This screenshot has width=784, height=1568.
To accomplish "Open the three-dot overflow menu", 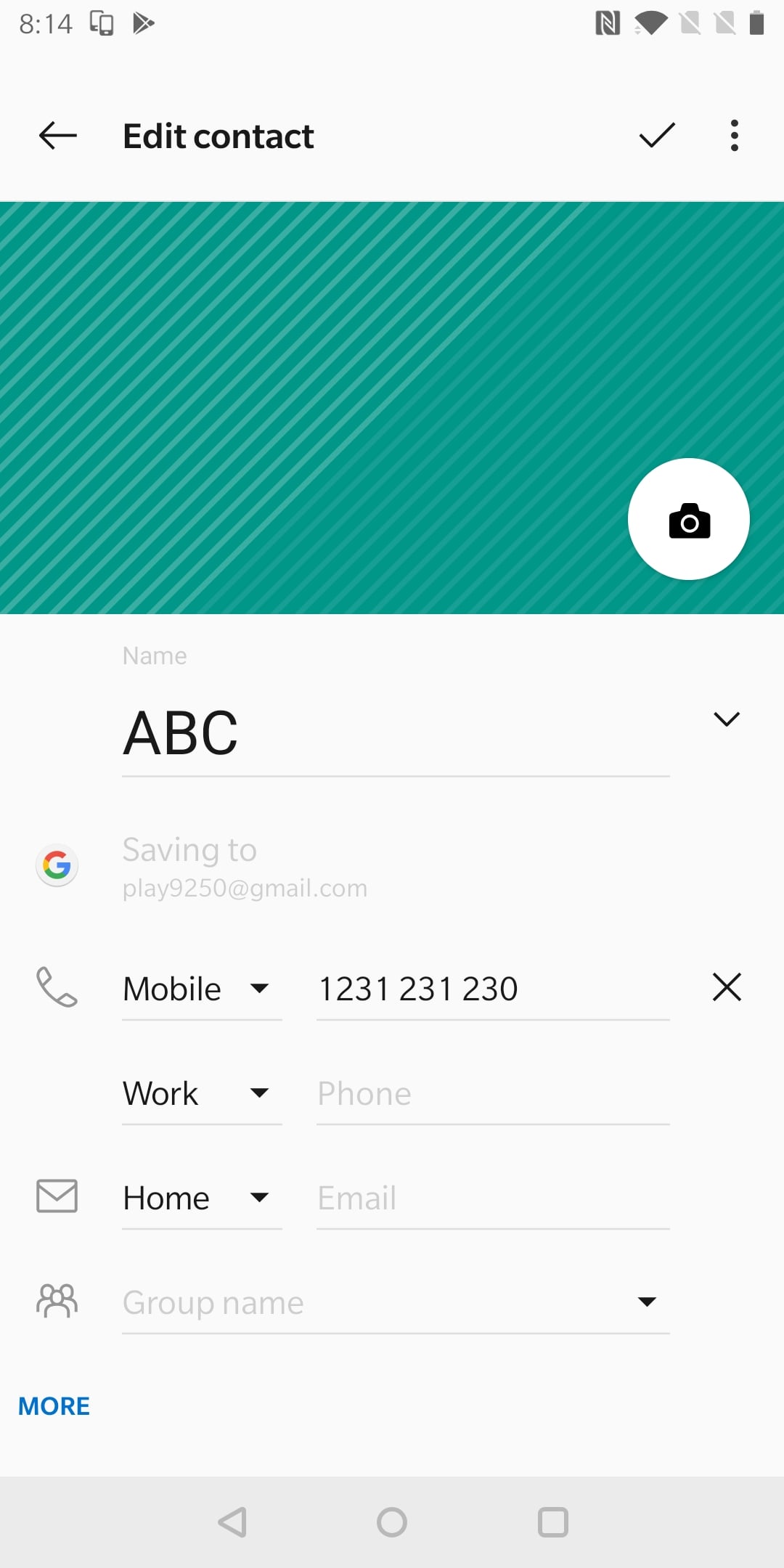I will (x=734, y=136).
